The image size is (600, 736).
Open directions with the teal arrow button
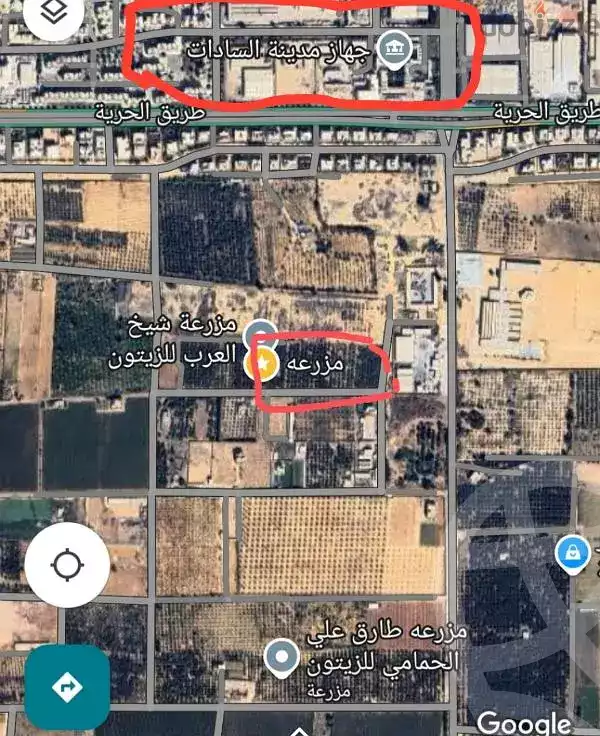[67, 686]
